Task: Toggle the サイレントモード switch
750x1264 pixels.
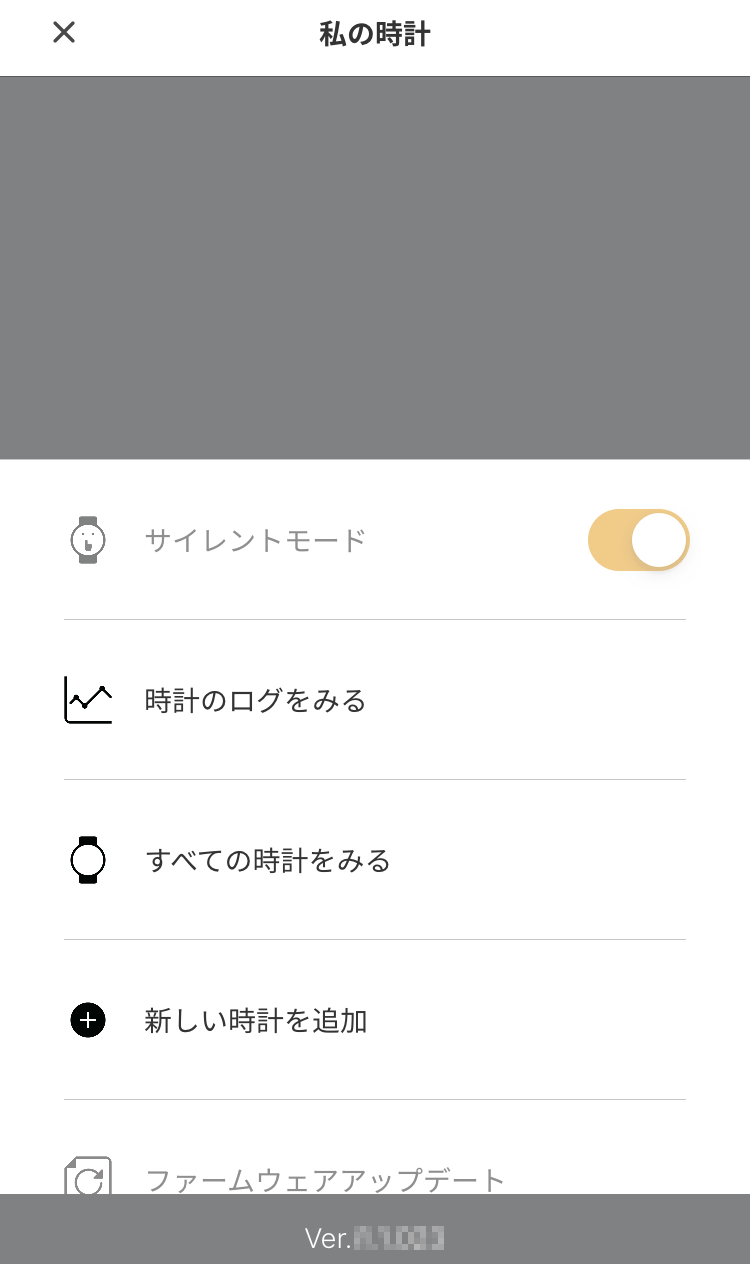Action: pos(638,540)
